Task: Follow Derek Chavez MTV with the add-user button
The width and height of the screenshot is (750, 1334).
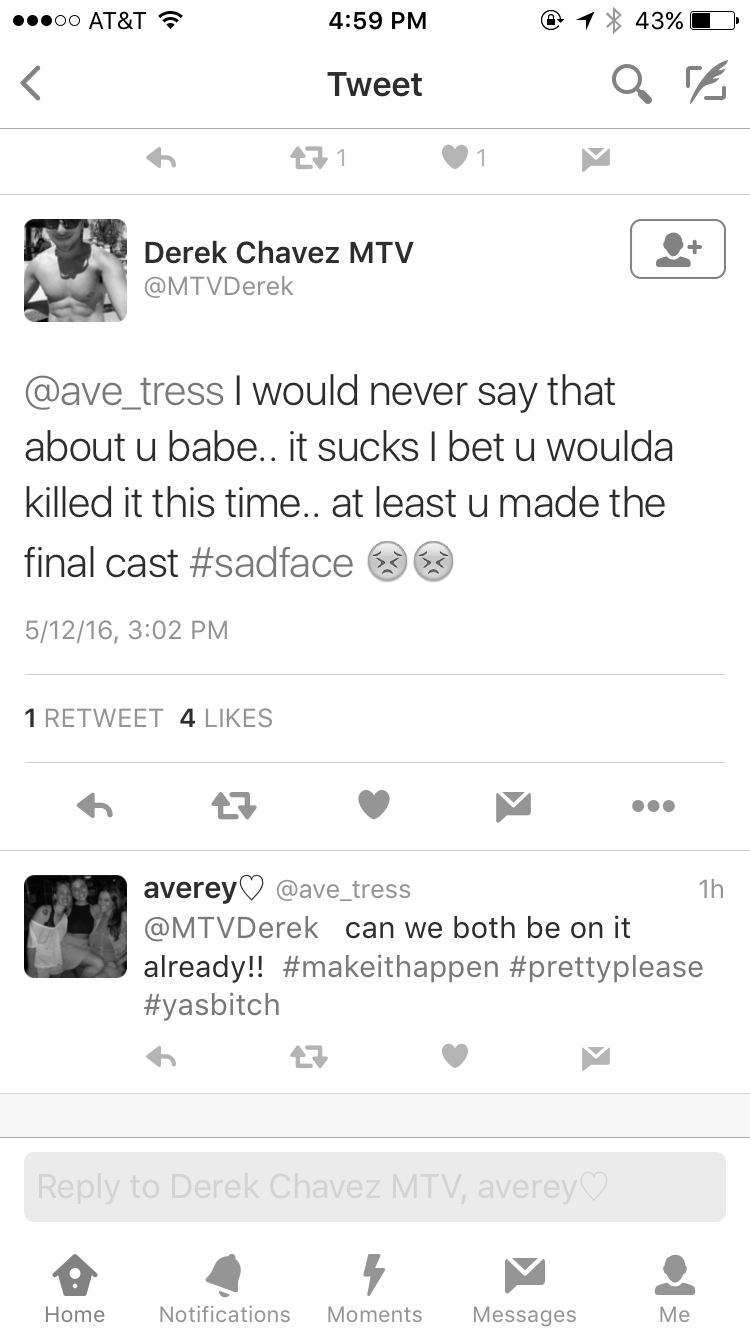Action: (677, 249)
